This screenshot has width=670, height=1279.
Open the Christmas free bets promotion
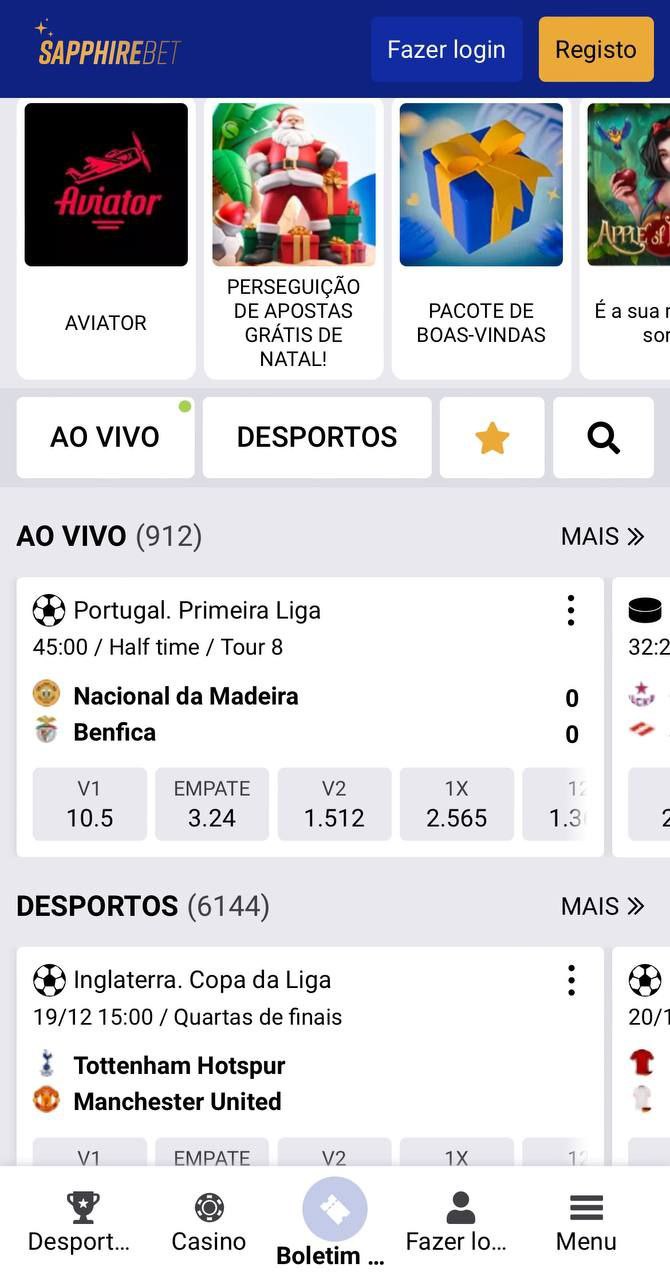point(294,239)
